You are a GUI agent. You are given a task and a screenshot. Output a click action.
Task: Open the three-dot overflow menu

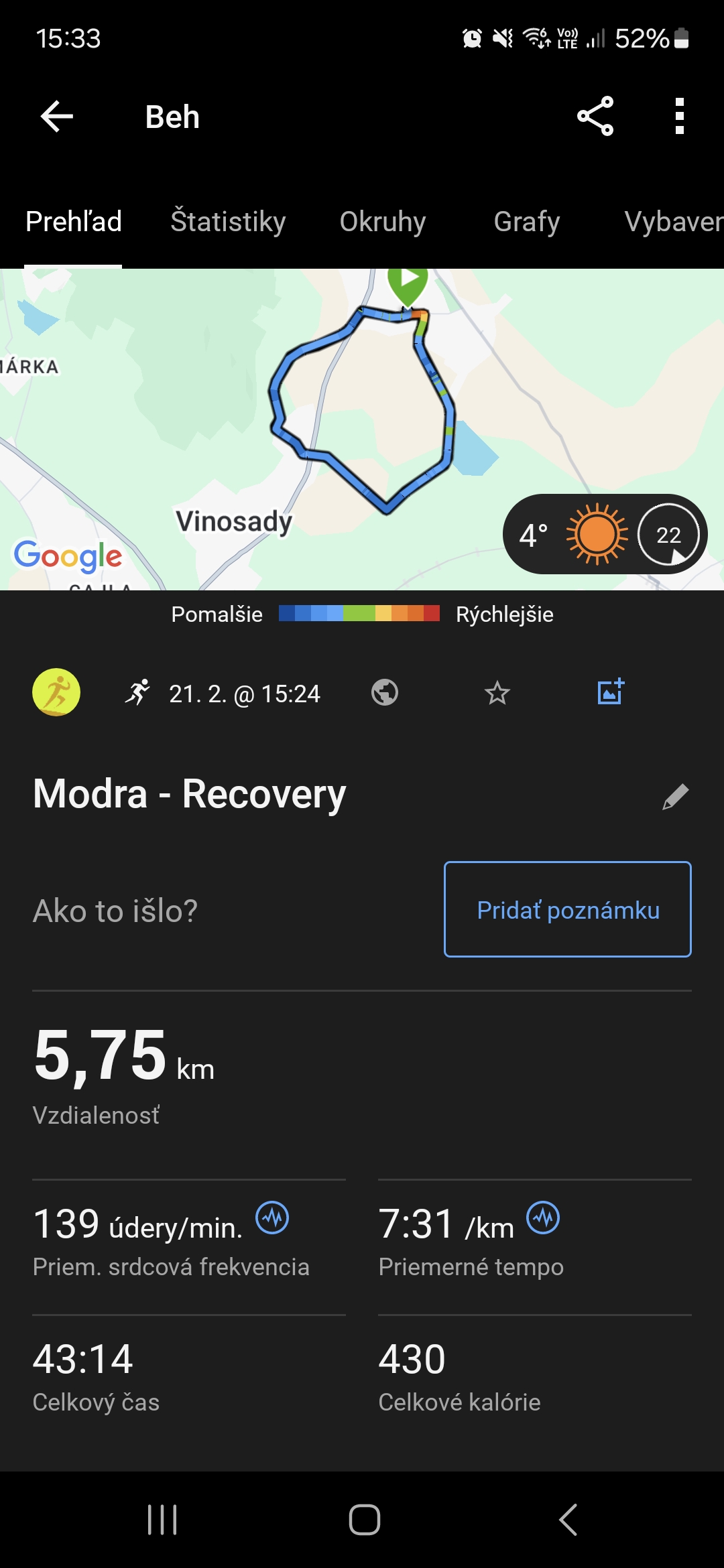point(680,116)
